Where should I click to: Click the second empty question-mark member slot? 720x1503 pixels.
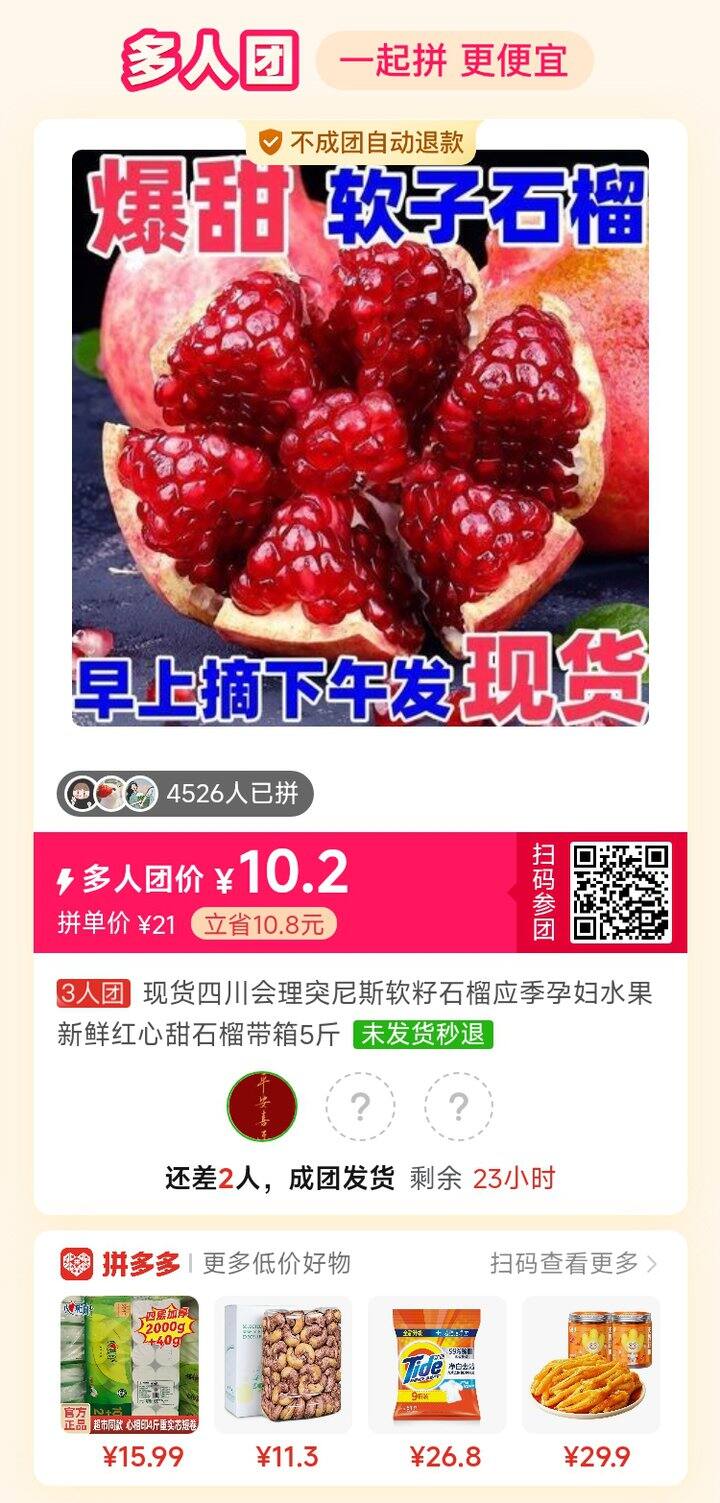(x=459, y=1107)
